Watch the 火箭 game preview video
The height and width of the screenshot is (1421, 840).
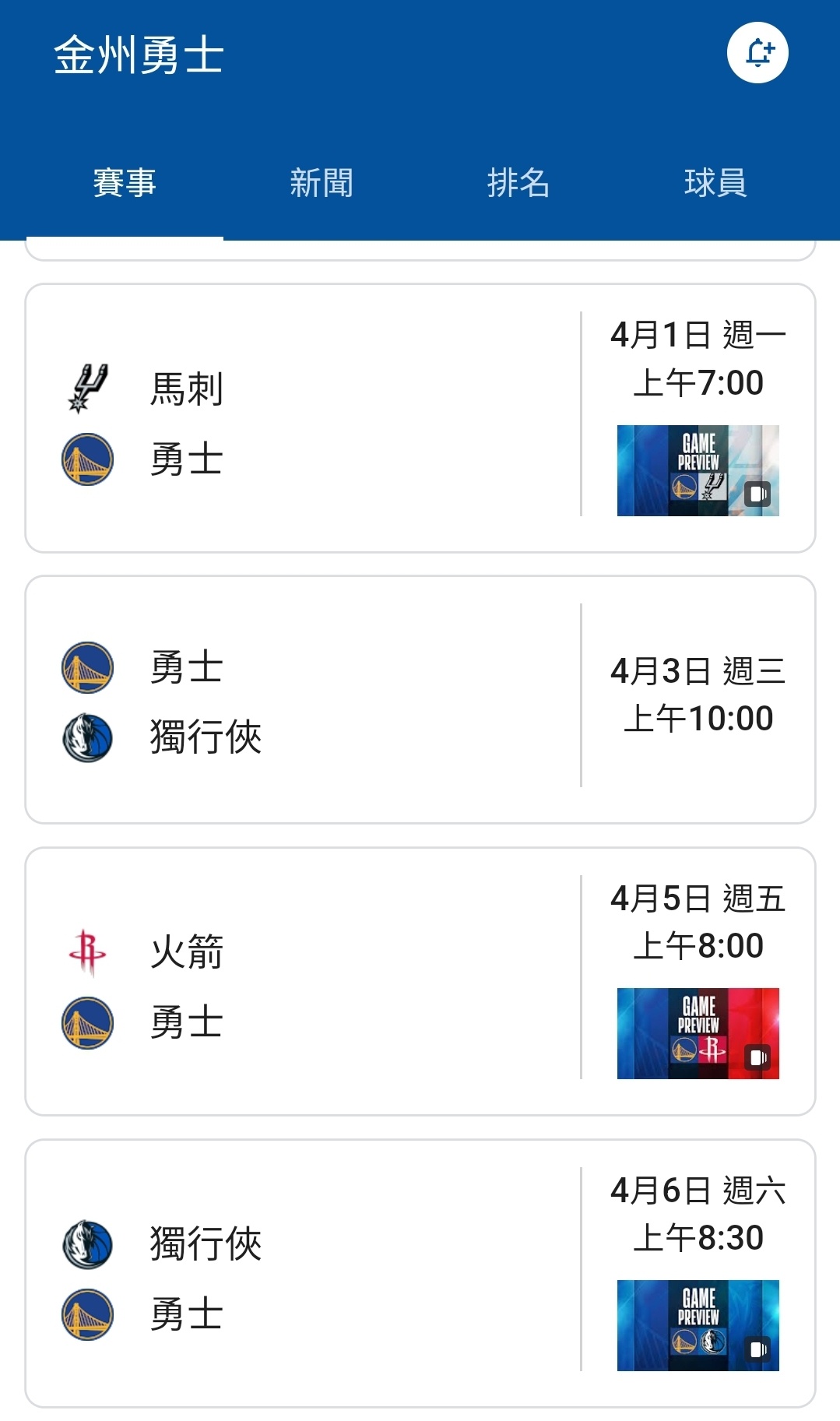pyautogui.click(x=698, y=1033)
